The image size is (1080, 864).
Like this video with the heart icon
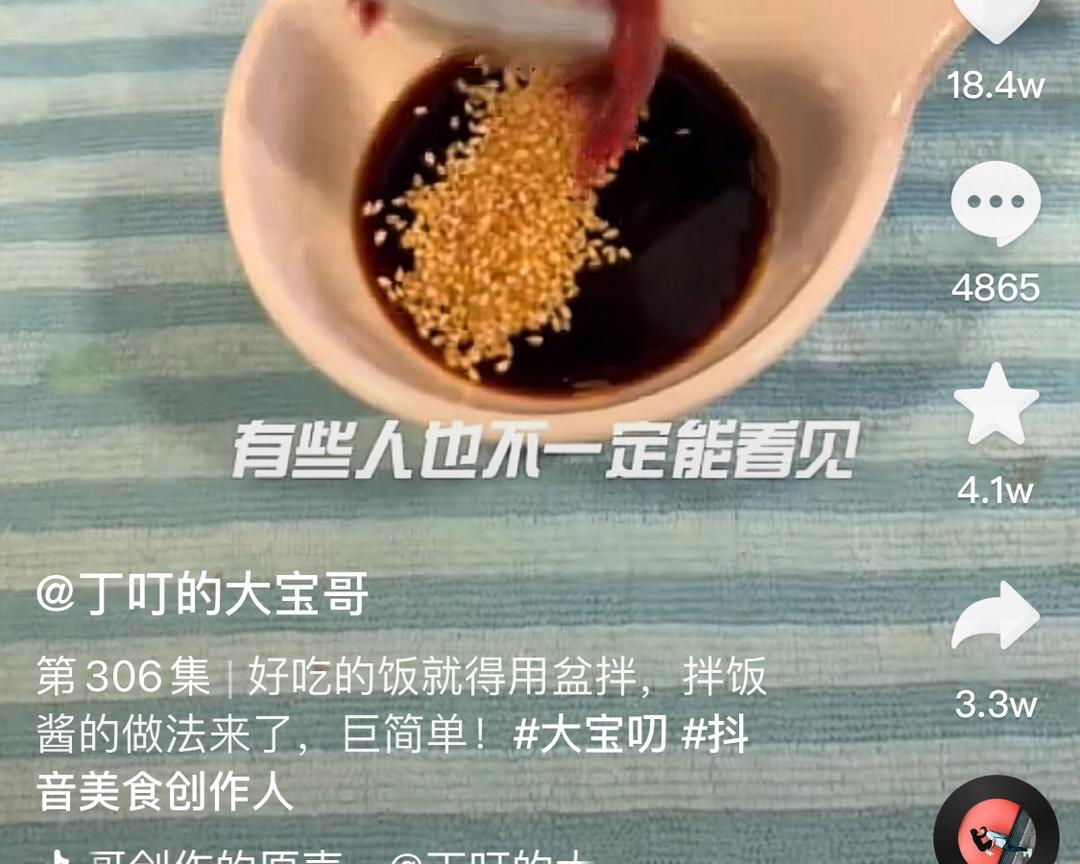tap(996, 18)
